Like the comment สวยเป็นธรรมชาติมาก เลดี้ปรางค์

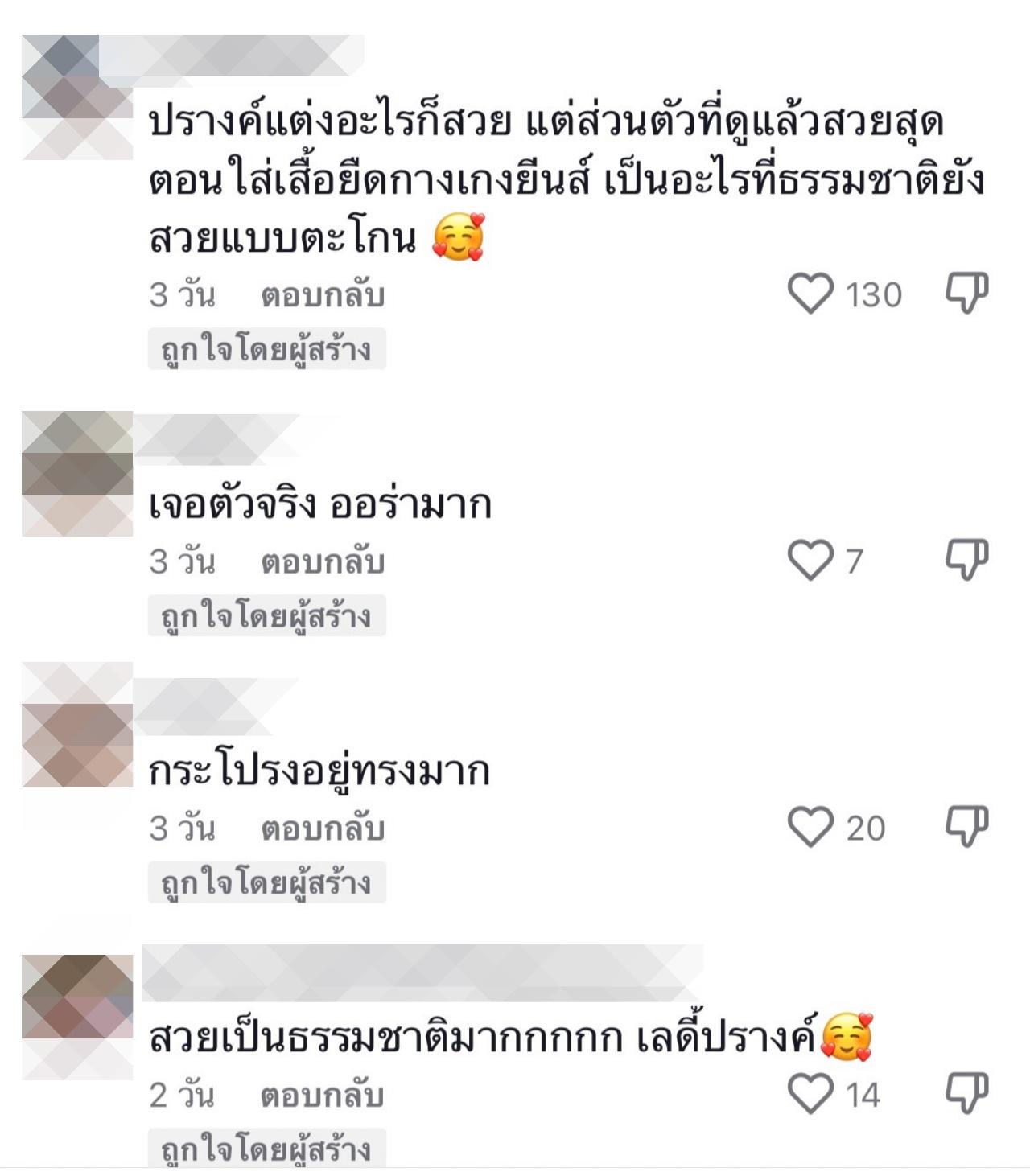(810, 1095)
